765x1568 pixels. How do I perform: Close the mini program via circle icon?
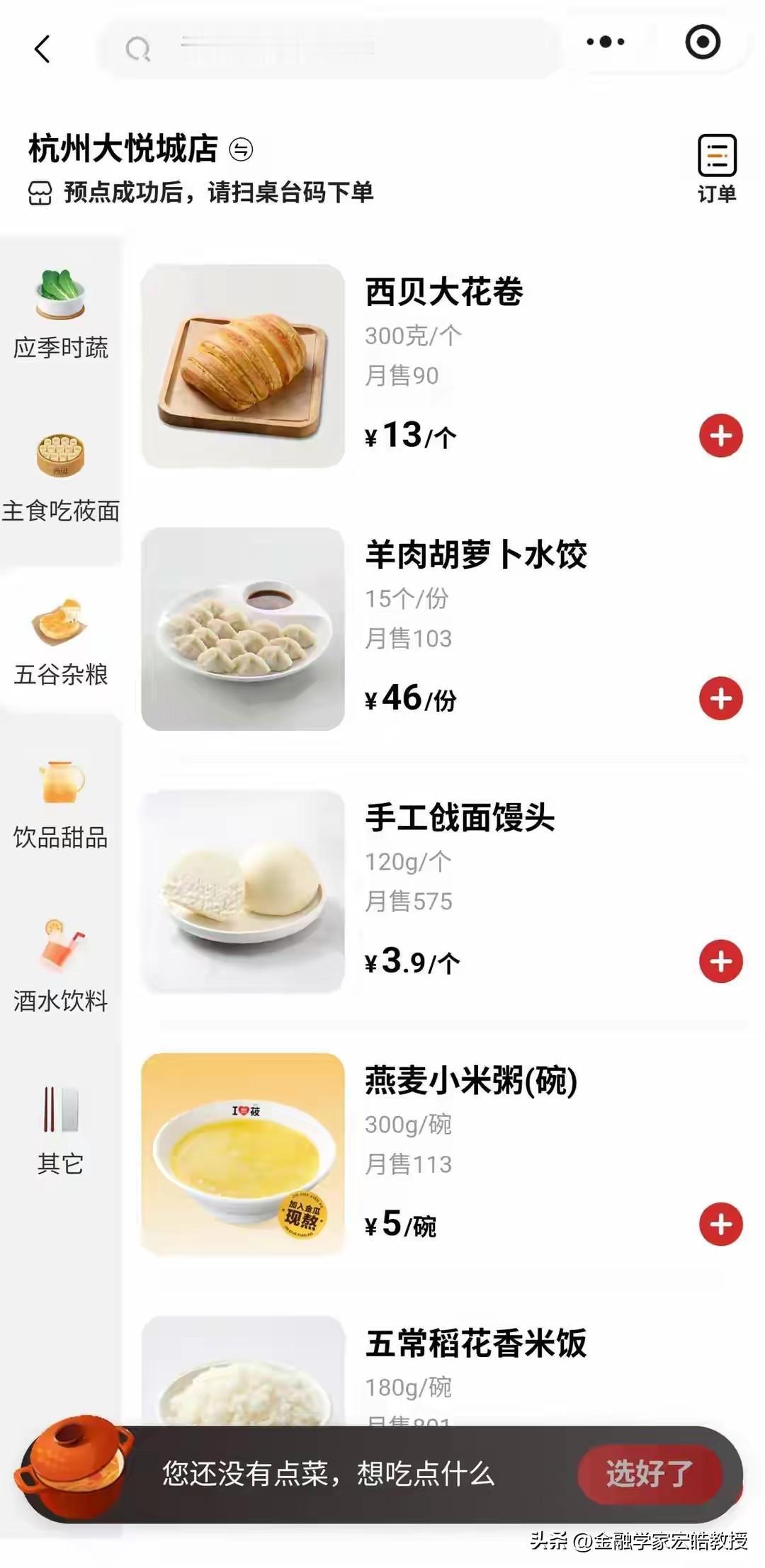703,42
